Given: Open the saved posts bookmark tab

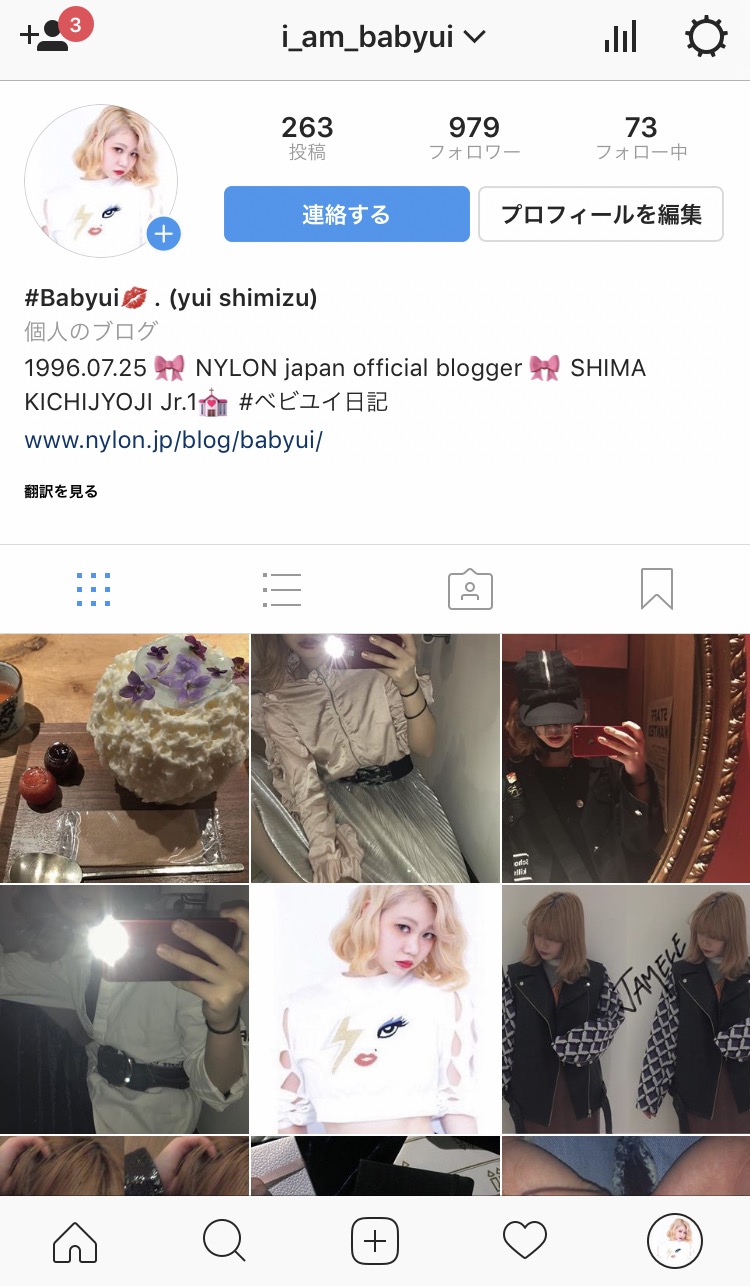Looking at the screenshot, I should click(657, 590).
